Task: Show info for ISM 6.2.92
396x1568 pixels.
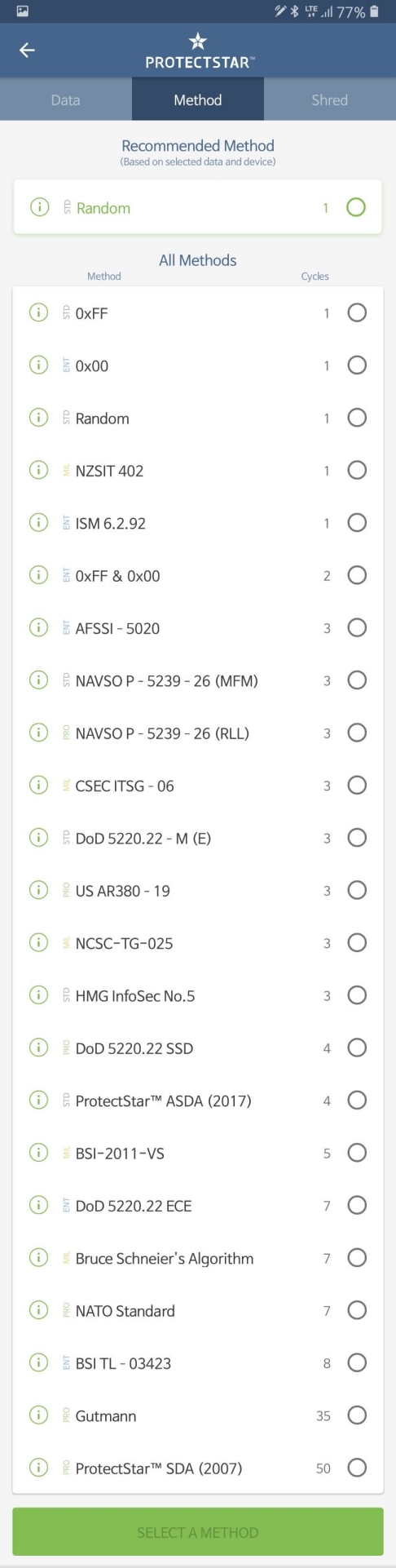Action: coord(38,523)
